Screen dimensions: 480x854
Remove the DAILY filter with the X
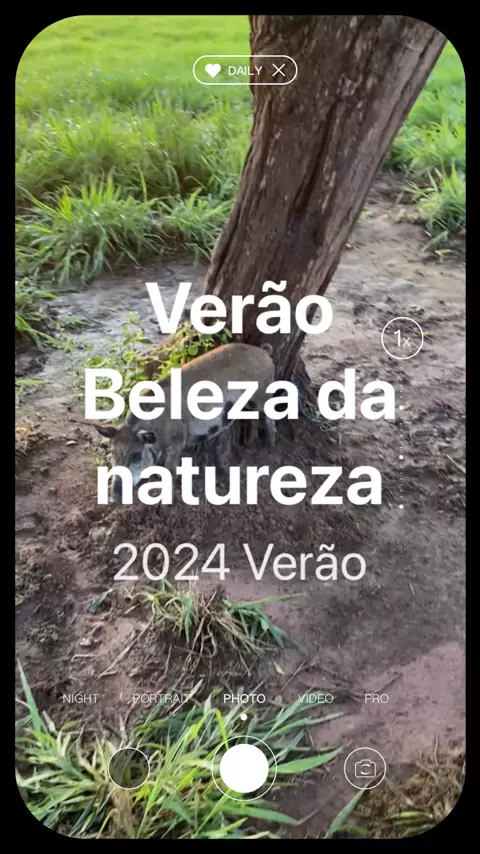278,70
